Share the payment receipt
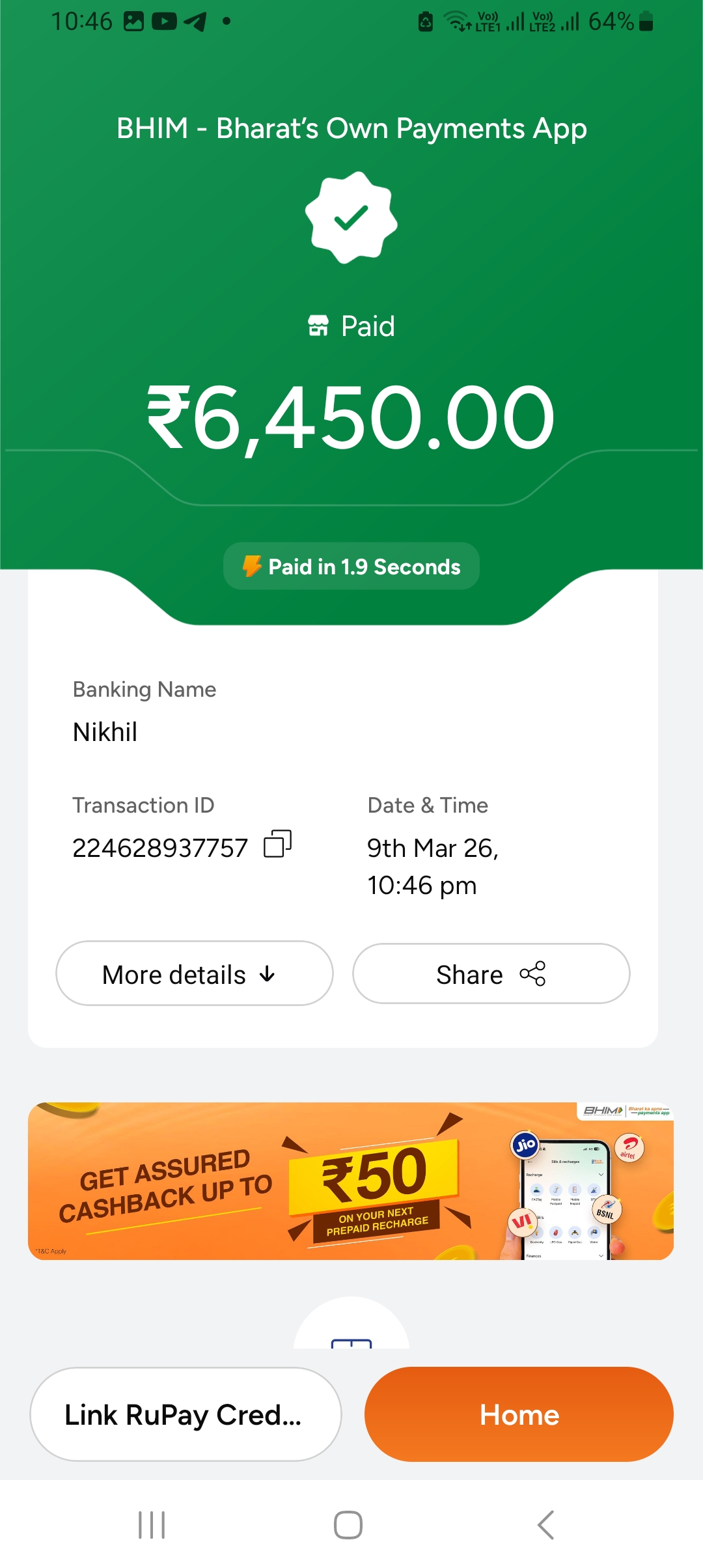 click(x=491, y=974)
